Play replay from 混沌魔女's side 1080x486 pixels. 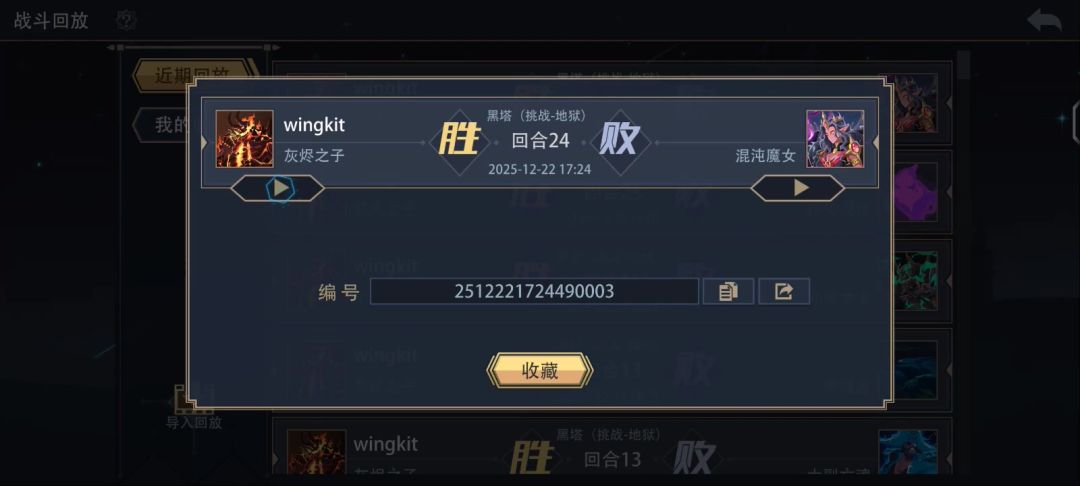pos(798,188)
